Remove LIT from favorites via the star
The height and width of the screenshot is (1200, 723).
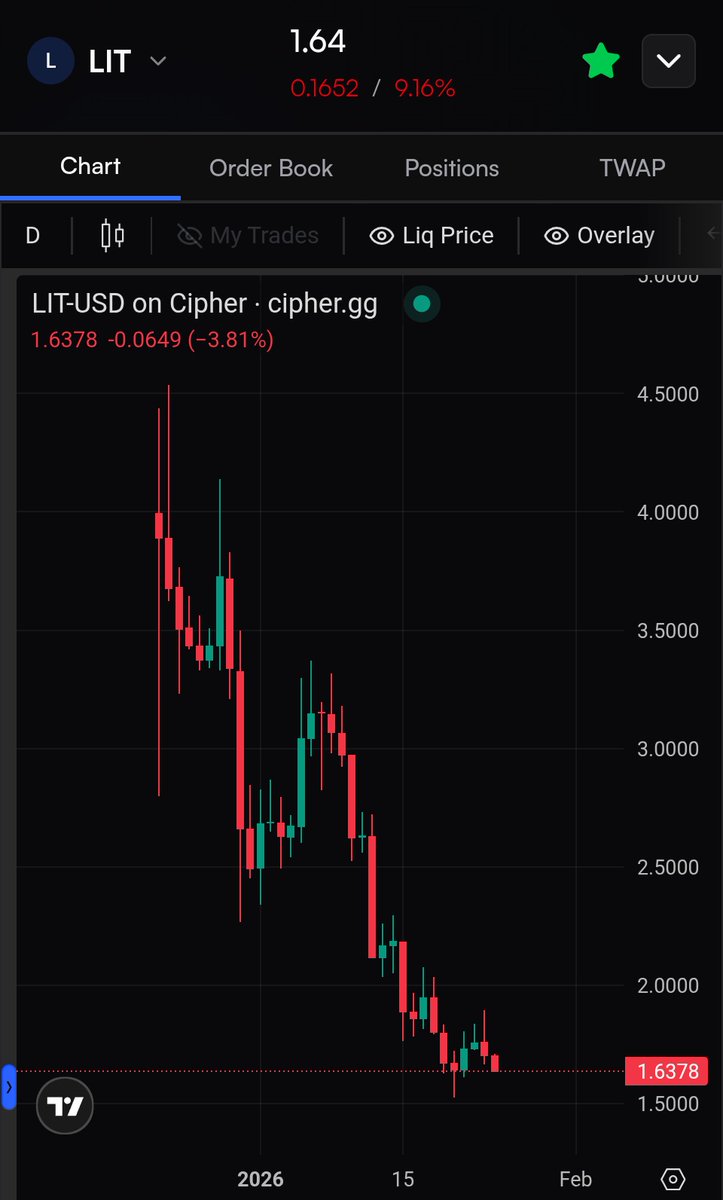(601, 61)
